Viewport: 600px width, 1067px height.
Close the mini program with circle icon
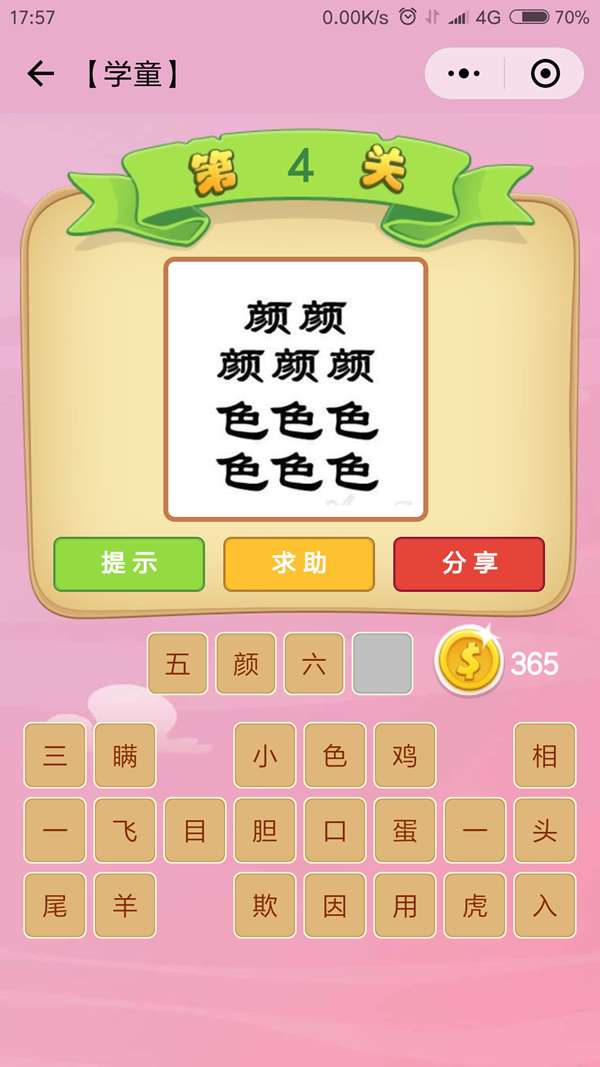click(545, 74)
